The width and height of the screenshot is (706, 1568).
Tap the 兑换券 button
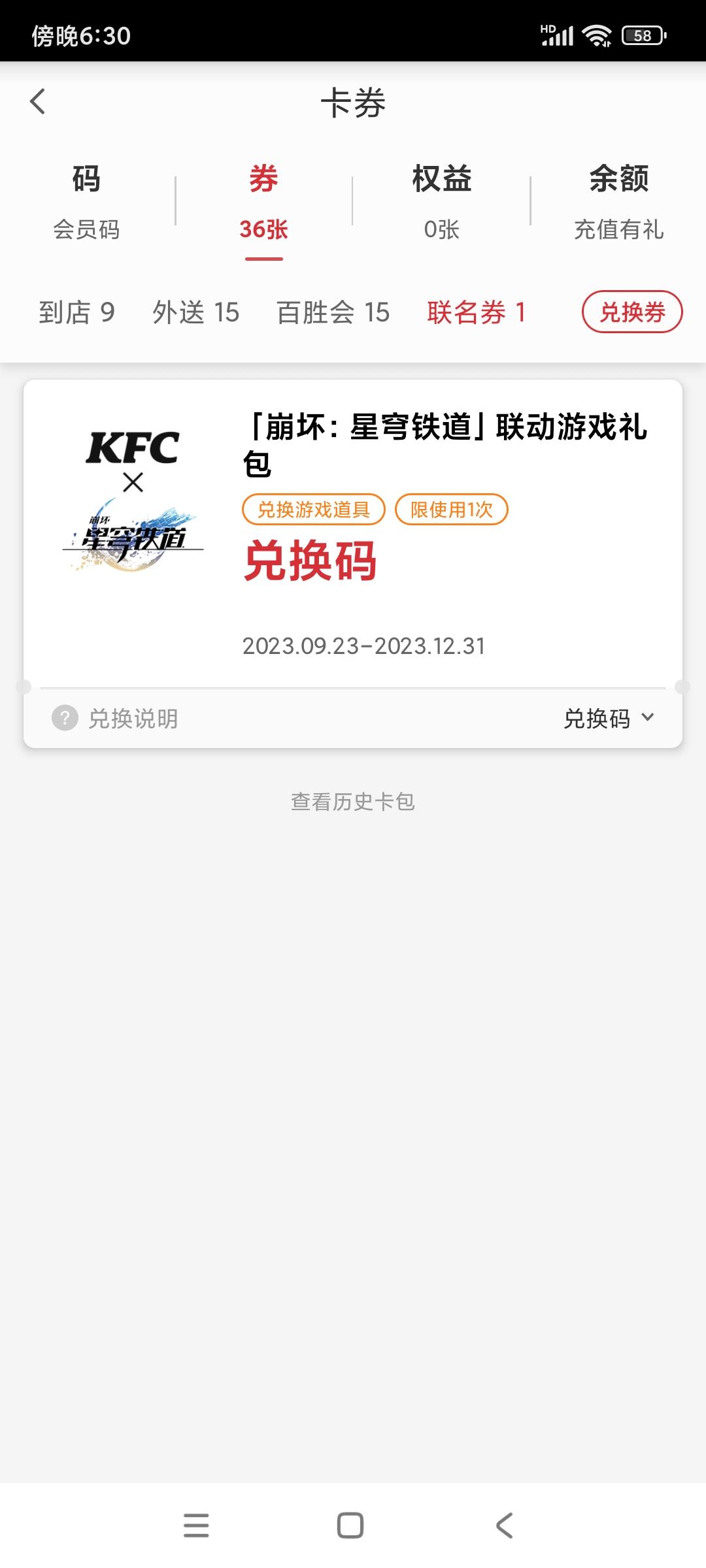point(632,312)
